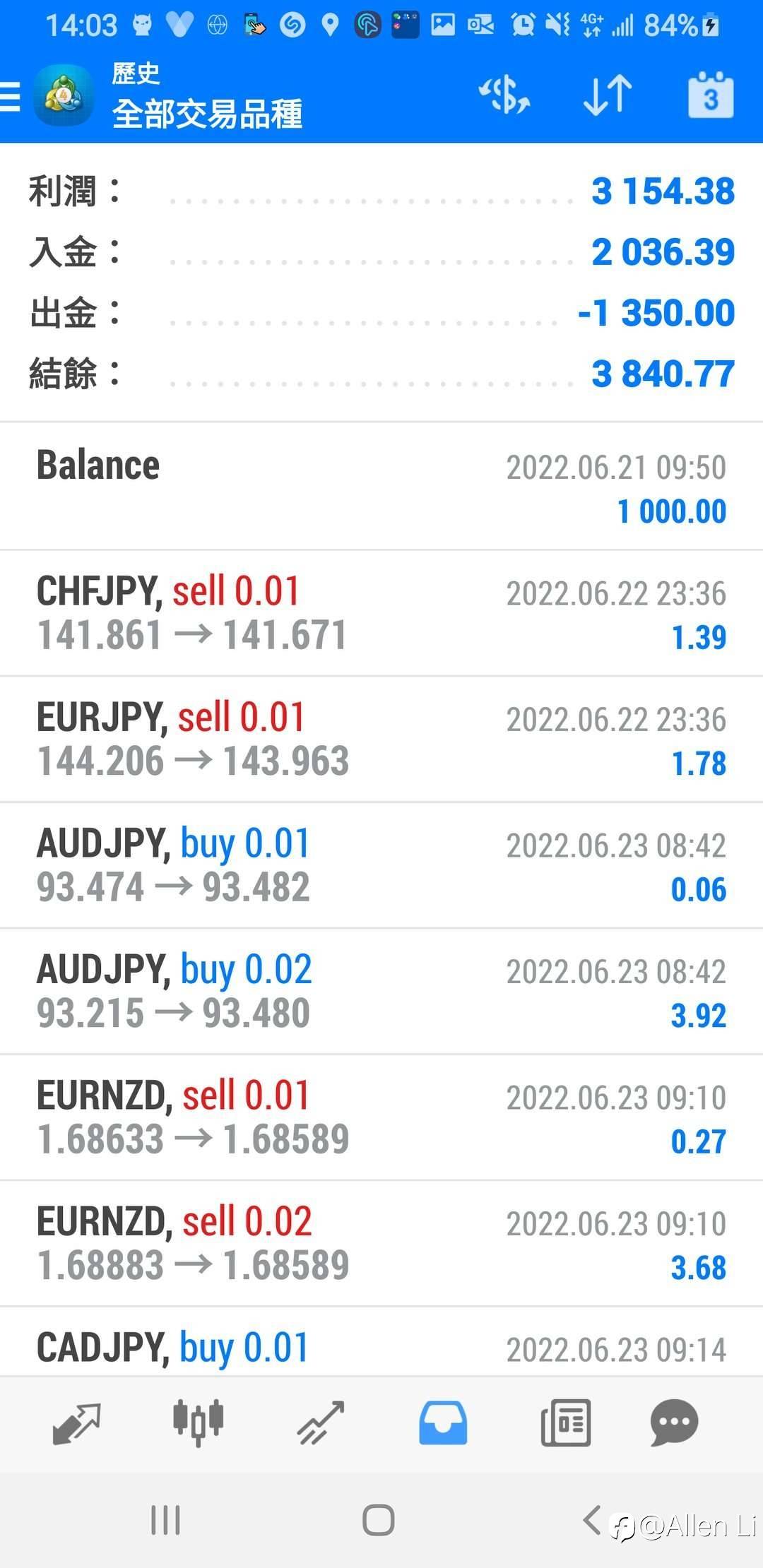763x1568 pixels.
Task: Open the symbol filter dollar icon
Action: pyautogui.click(x=504, y=95)
